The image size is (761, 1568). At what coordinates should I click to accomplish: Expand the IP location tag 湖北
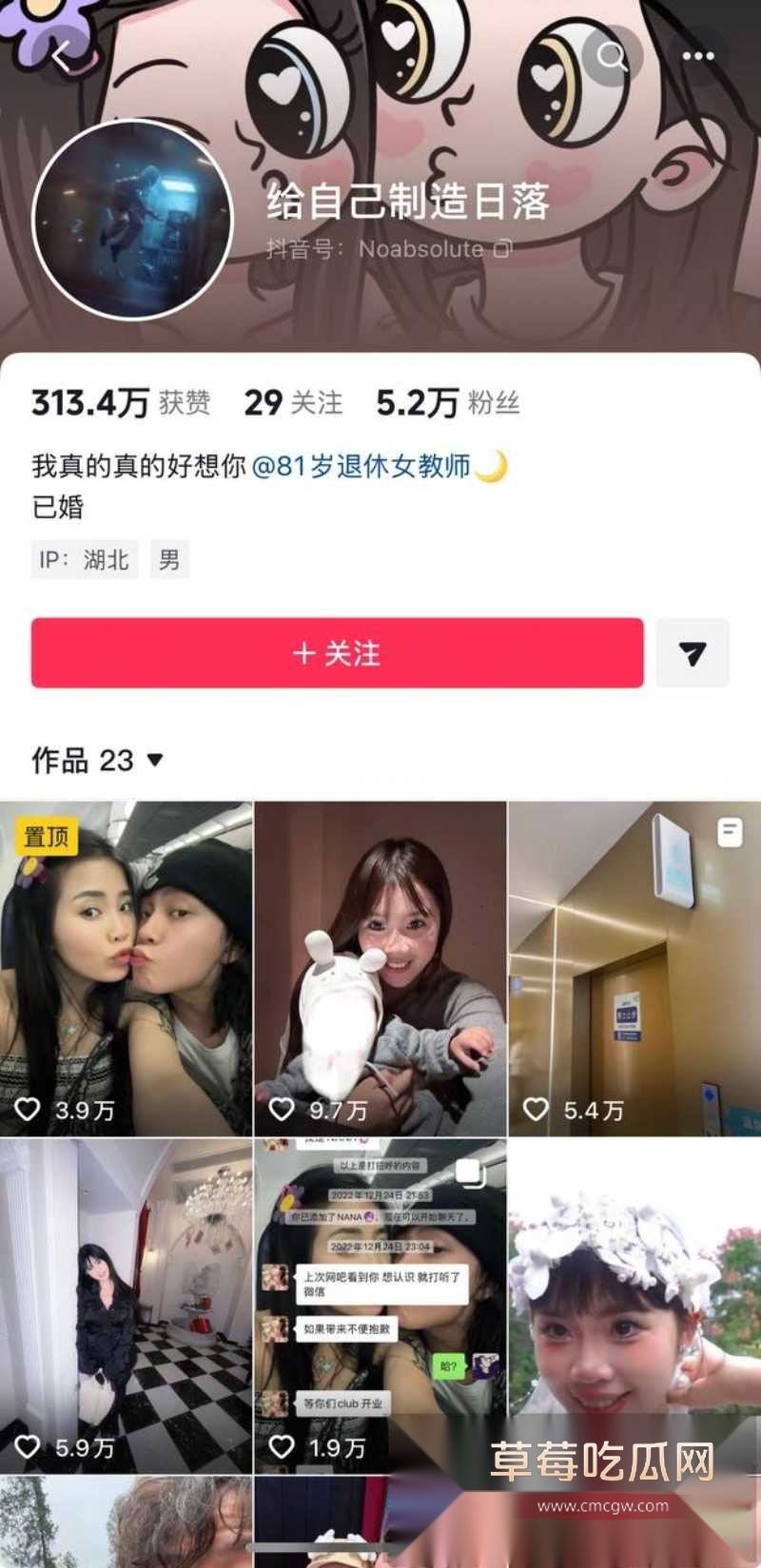tap(86, 560)
